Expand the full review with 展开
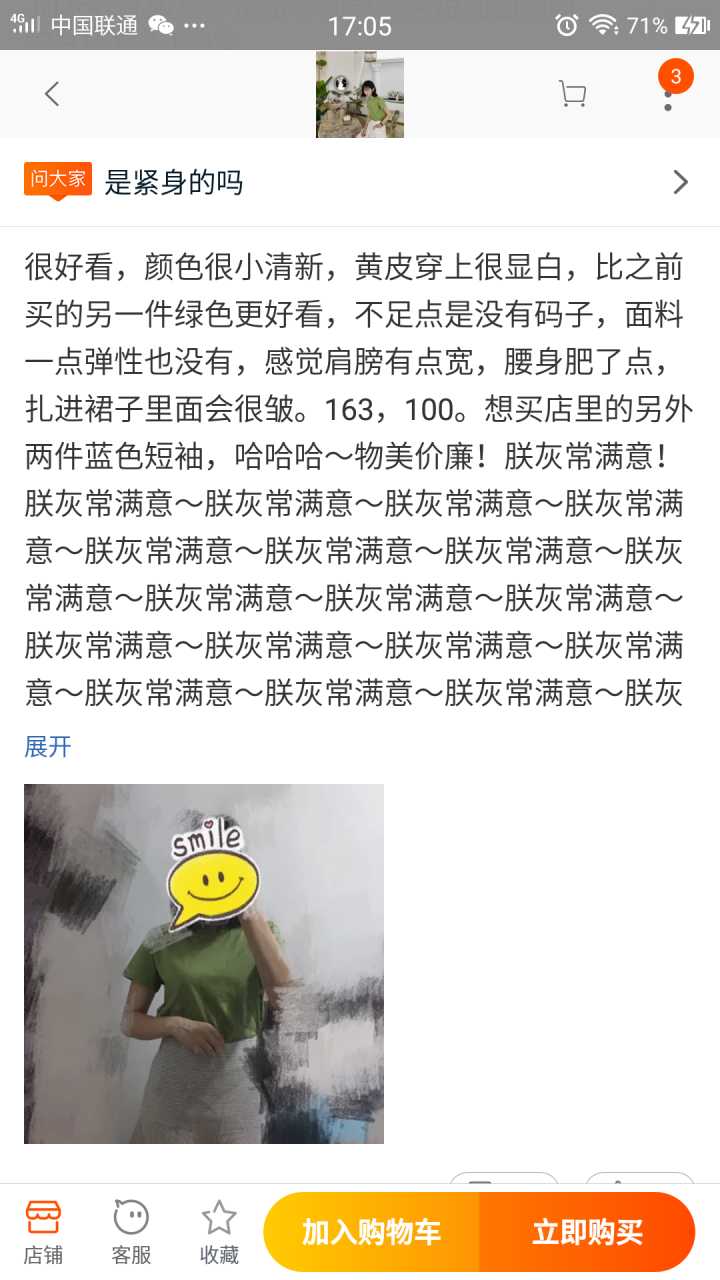The width and height of the screenshot is (720, 1280). tap(48, 747)
